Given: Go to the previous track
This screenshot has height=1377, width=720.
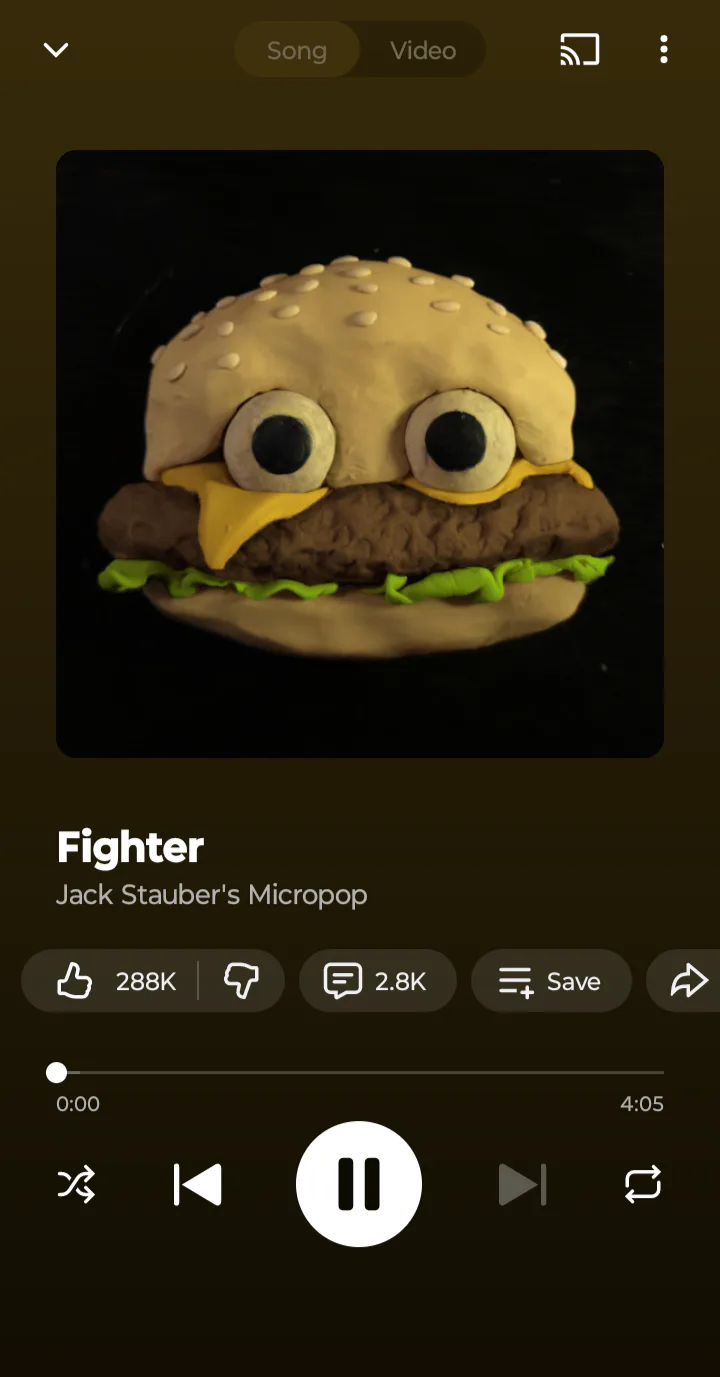Looking at the screenshot, I should click(x=197, y=1184).
